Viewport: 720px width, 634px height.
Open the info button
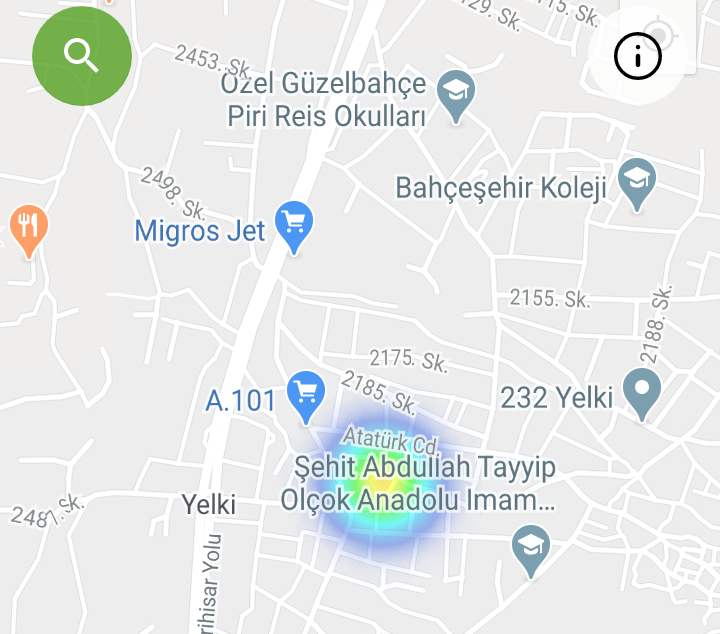638,56
